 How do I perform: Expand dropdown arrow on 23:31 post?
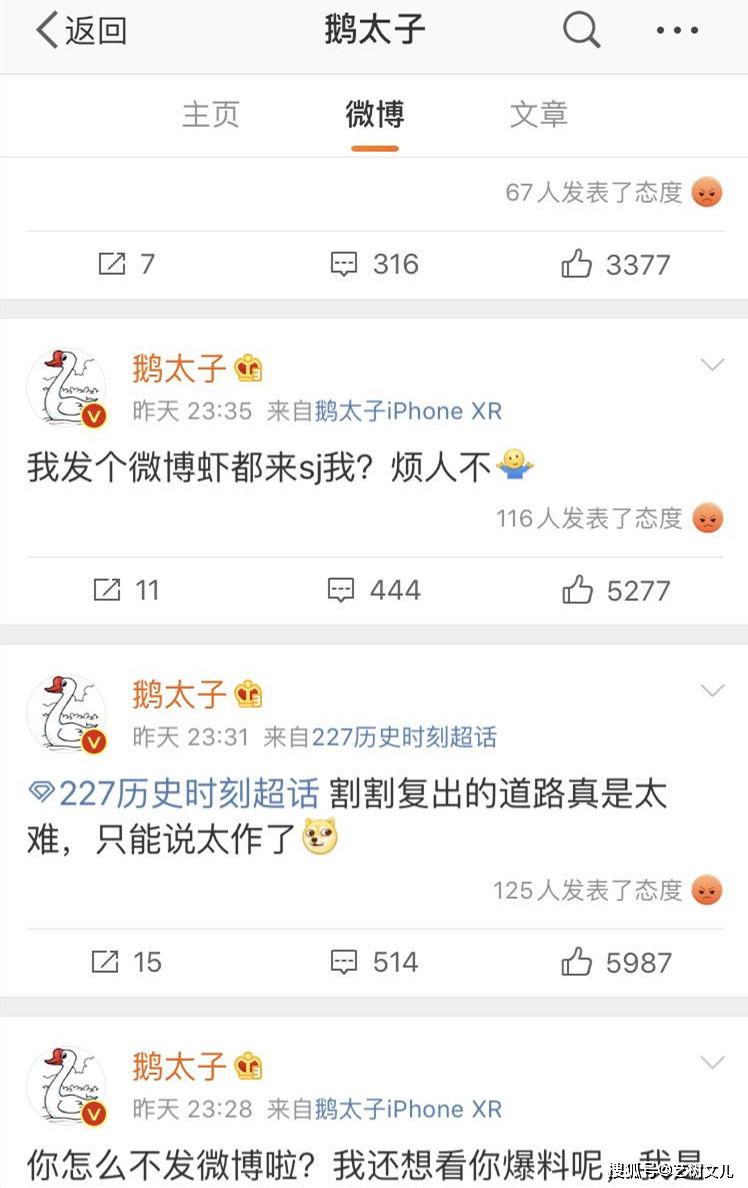[712, 691]
